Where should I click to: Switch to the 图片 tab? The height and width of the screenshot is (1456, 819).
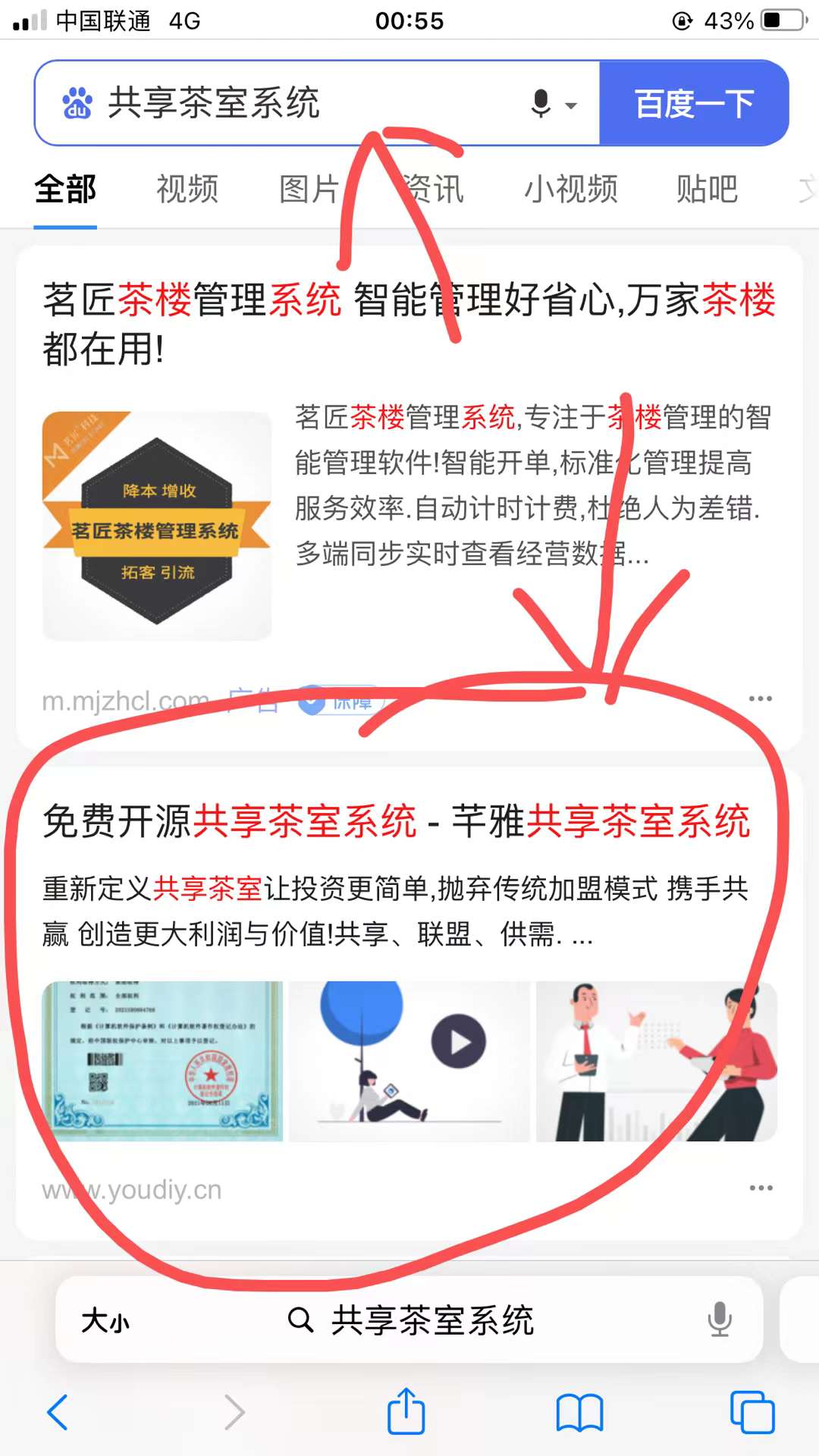pos(309,190)
